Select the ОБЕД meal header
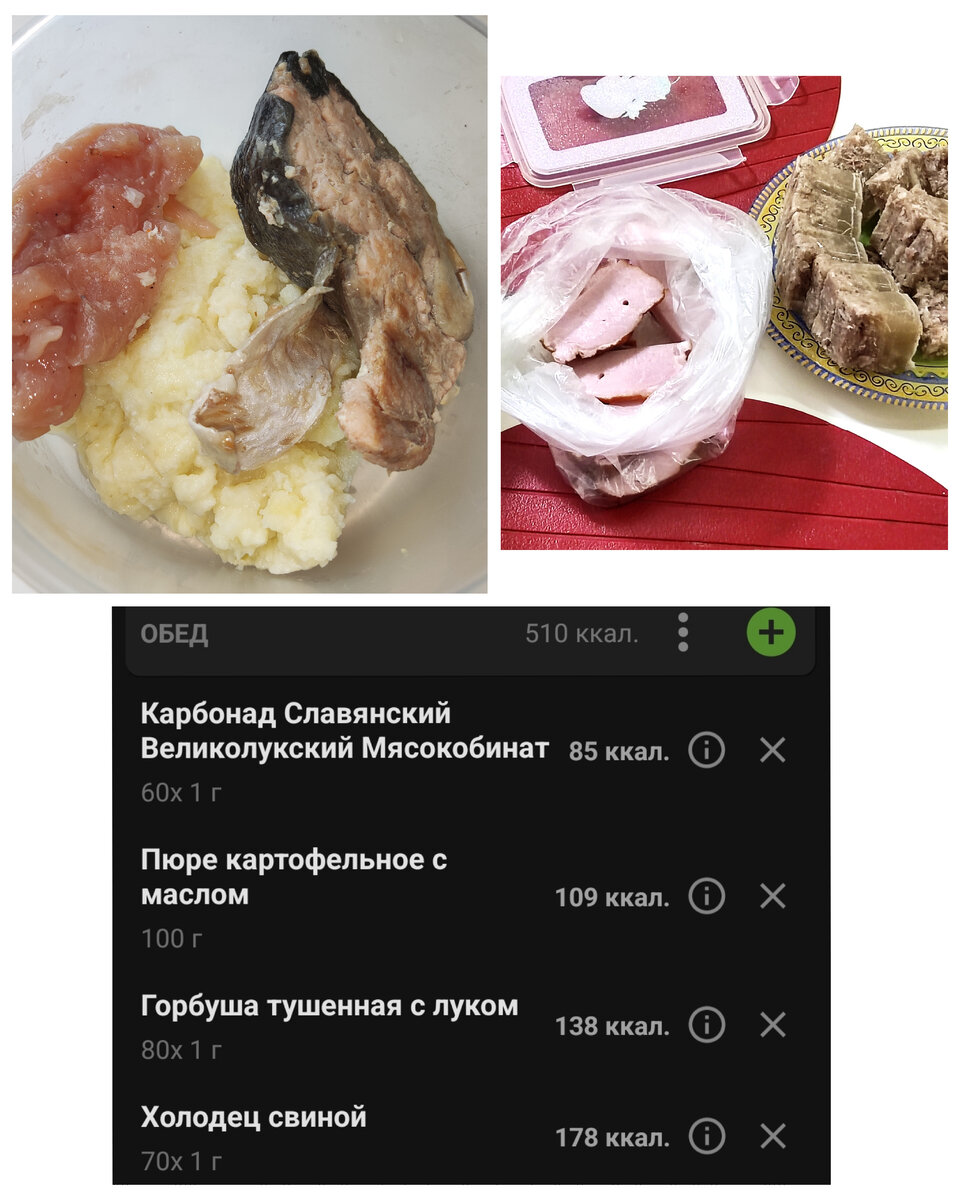960x1200 pixels. tap(172, 631)
